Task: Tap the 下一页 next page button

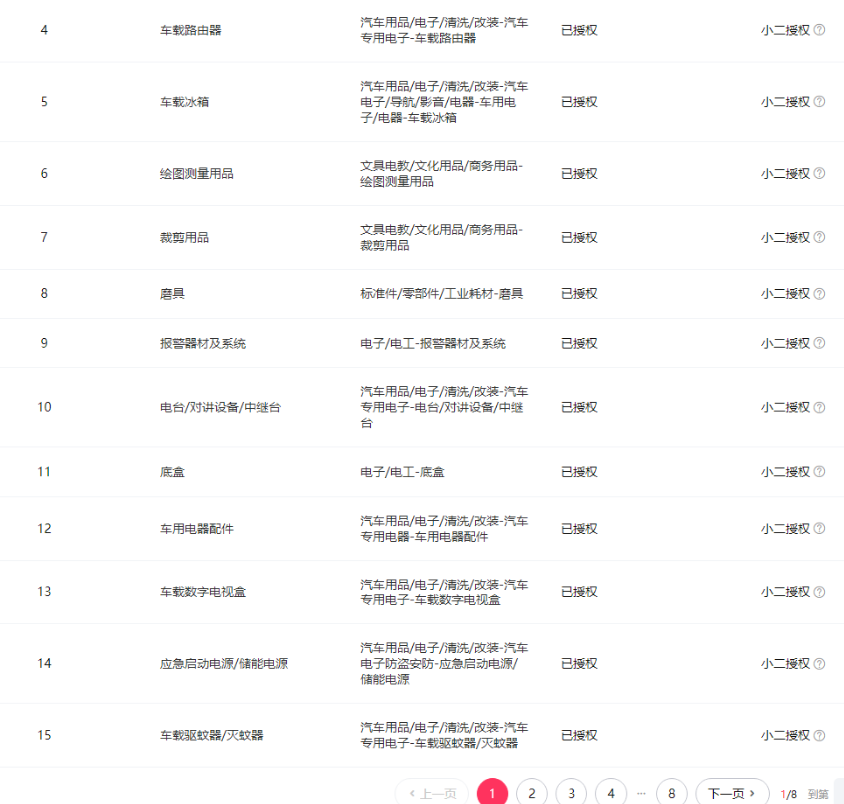Action: pos(732,793)
